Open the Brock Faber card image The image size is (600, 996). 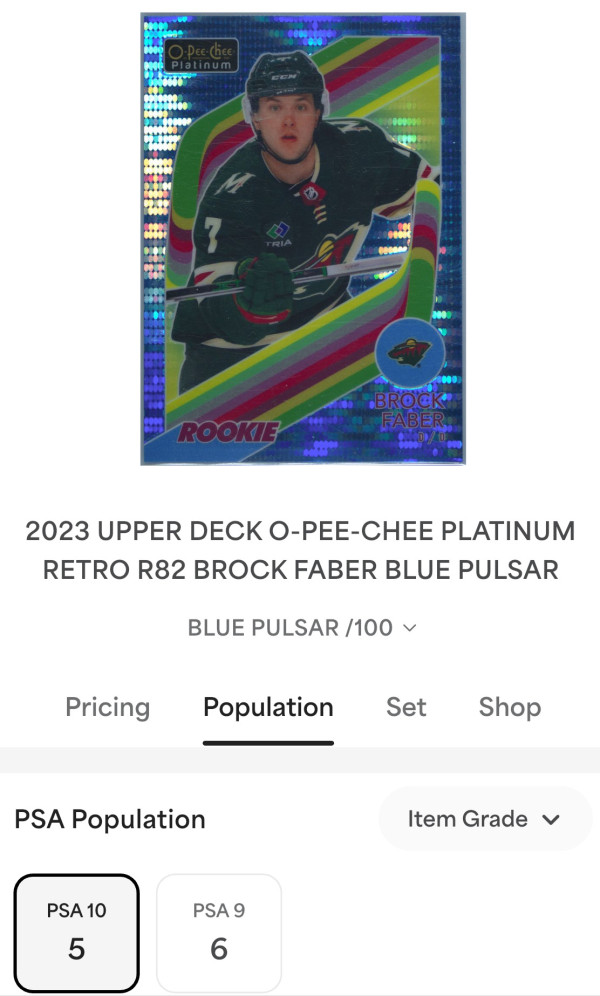(303, 240)
